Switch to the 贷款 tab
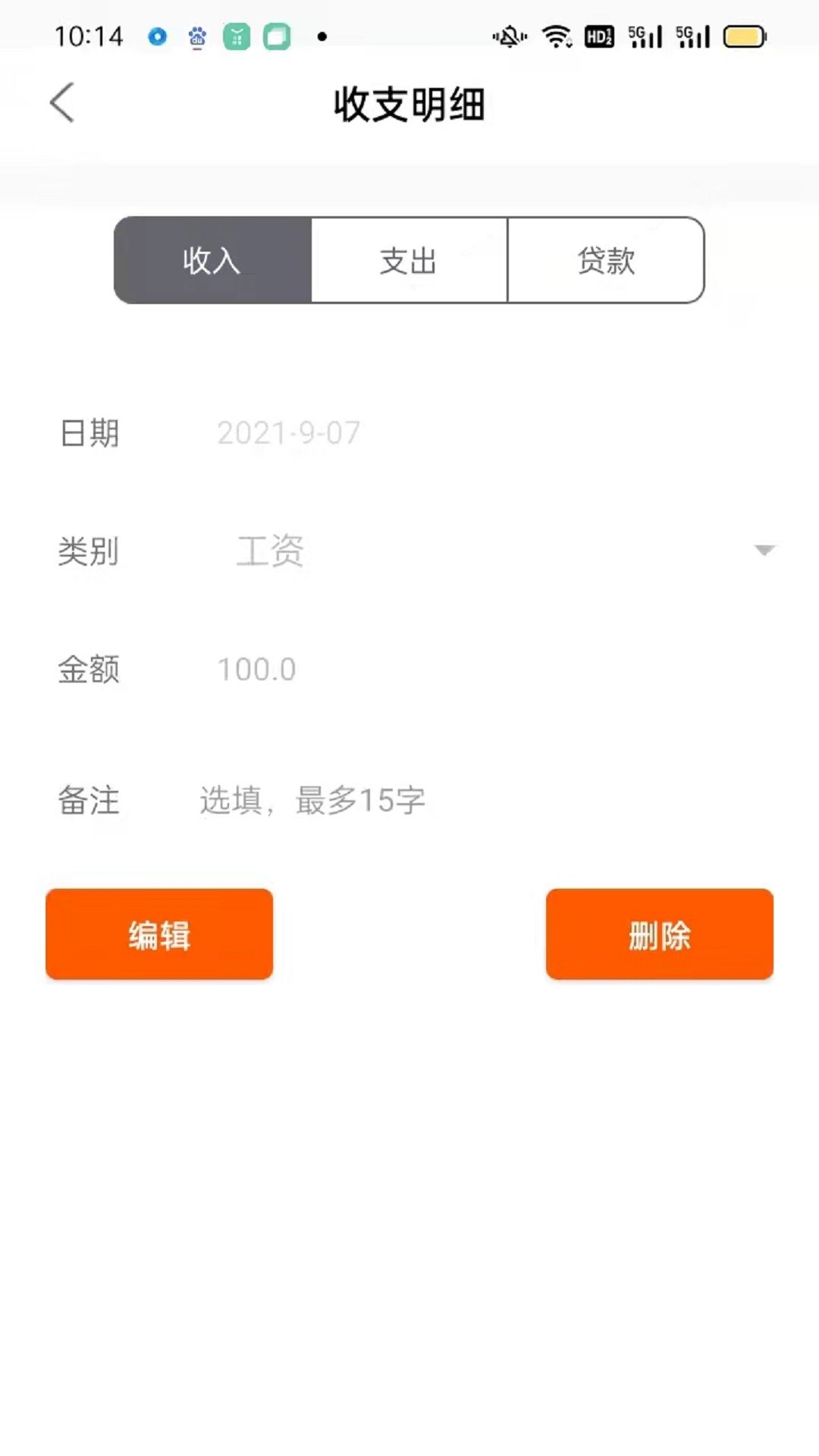819x1456 pixels. pyautogui.click(x=604, y=261)
